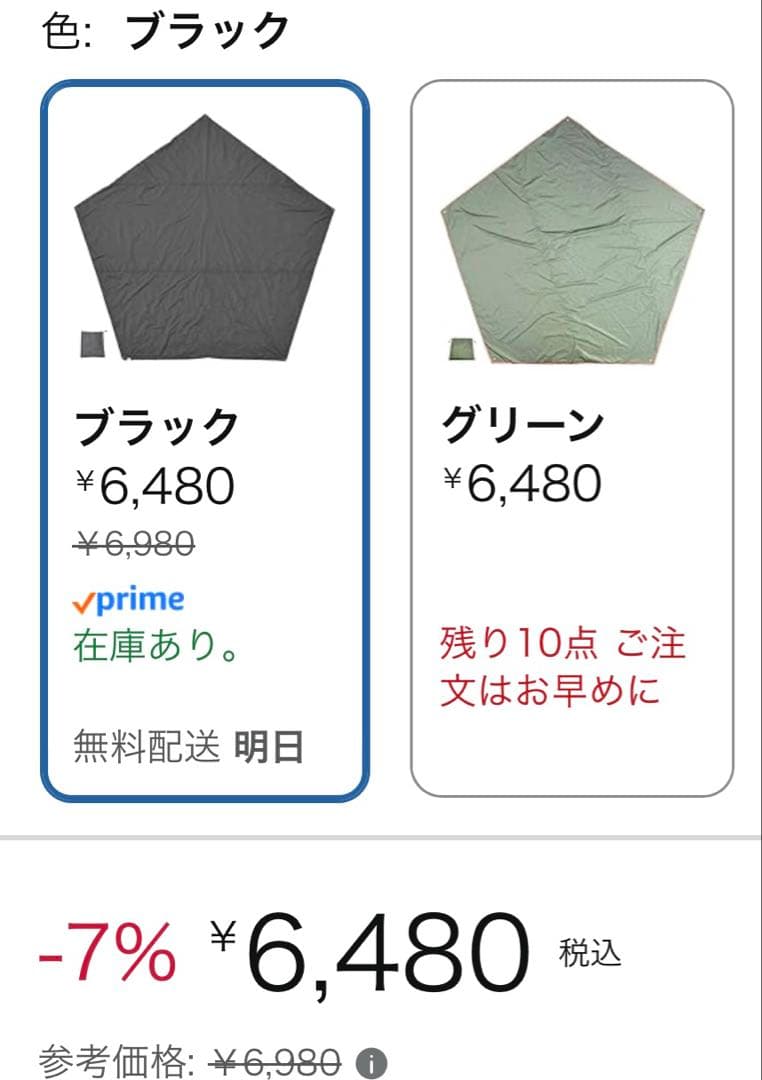
Task: Click the グリーン variant name text
Action: [519, 424]
